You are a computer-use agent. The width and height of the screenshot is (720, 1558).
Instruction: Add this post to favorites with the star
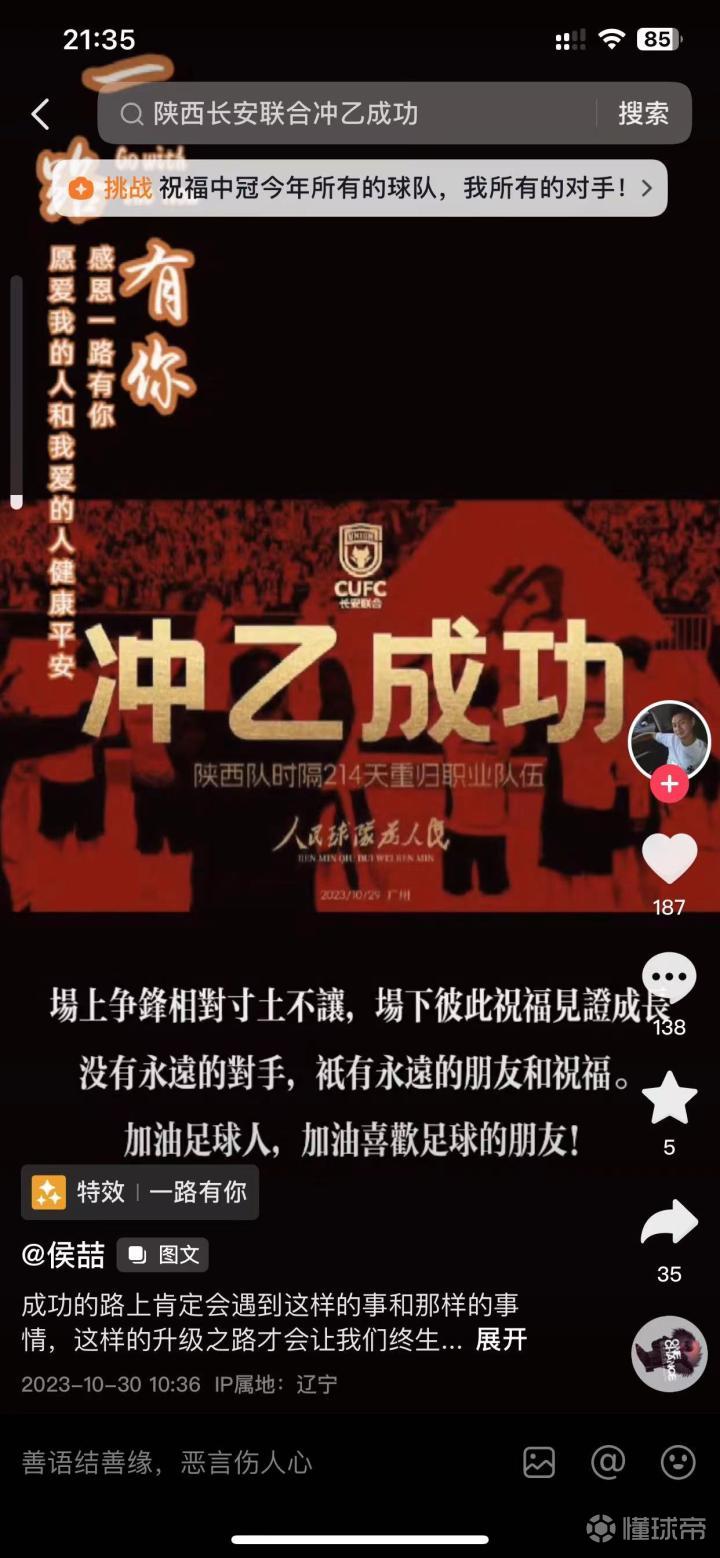pos(668,1097)
